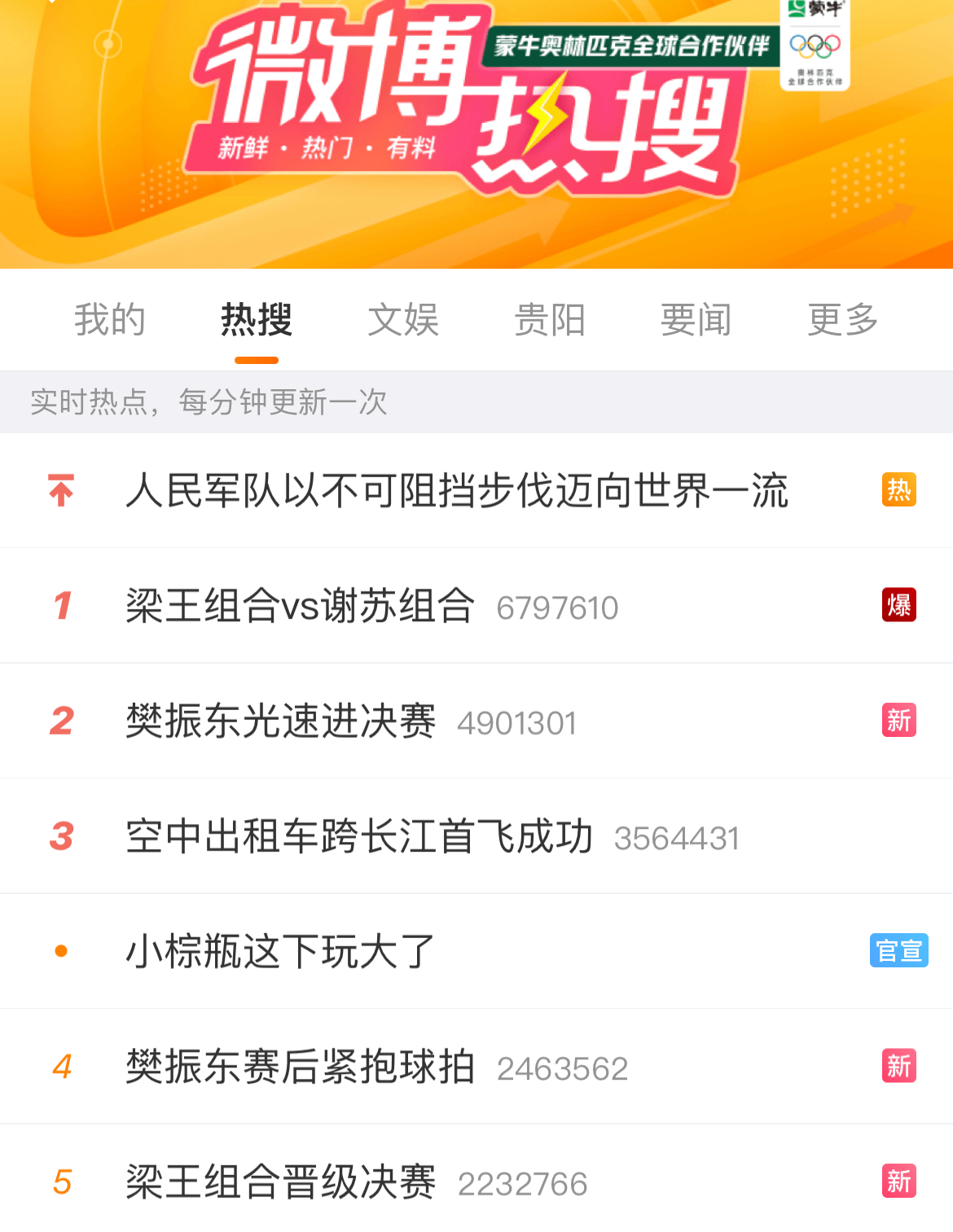
Task: Open promoted topic 小棕瓶这下玩大了
Action: point(280,951)
